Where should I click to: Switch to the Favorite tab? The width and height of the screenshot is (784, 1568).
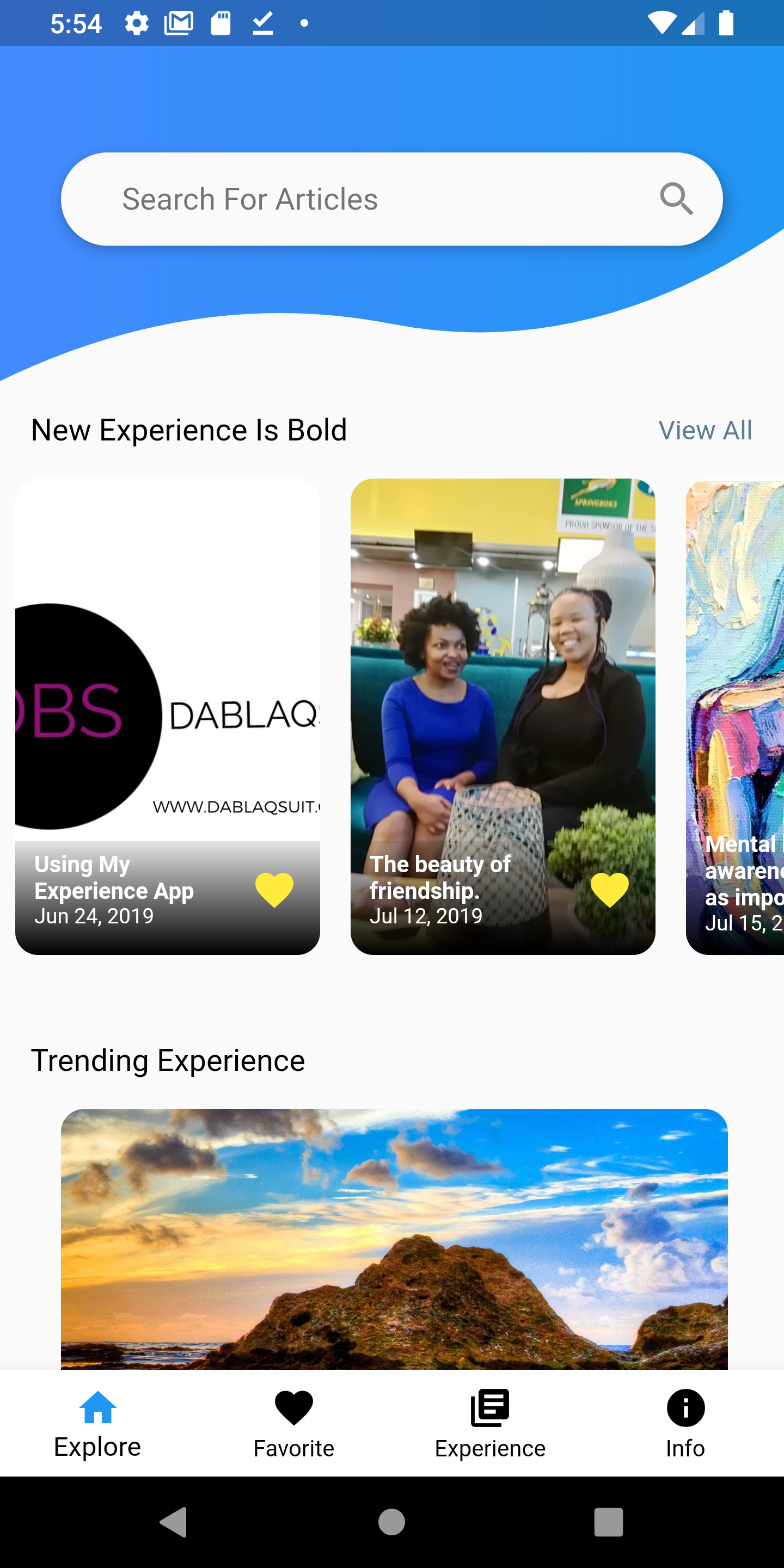click(x=293, y=1424)
